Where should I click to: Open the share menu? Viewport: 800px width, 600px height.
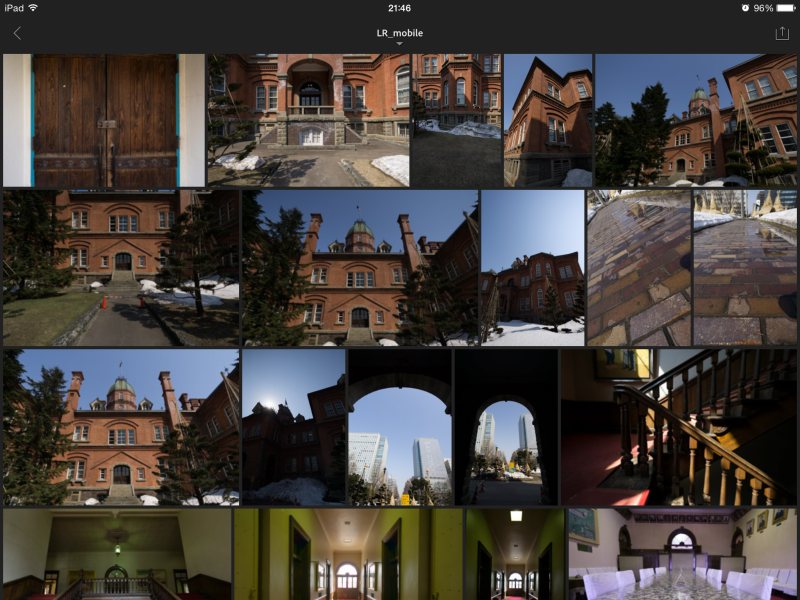pos(782,33)
